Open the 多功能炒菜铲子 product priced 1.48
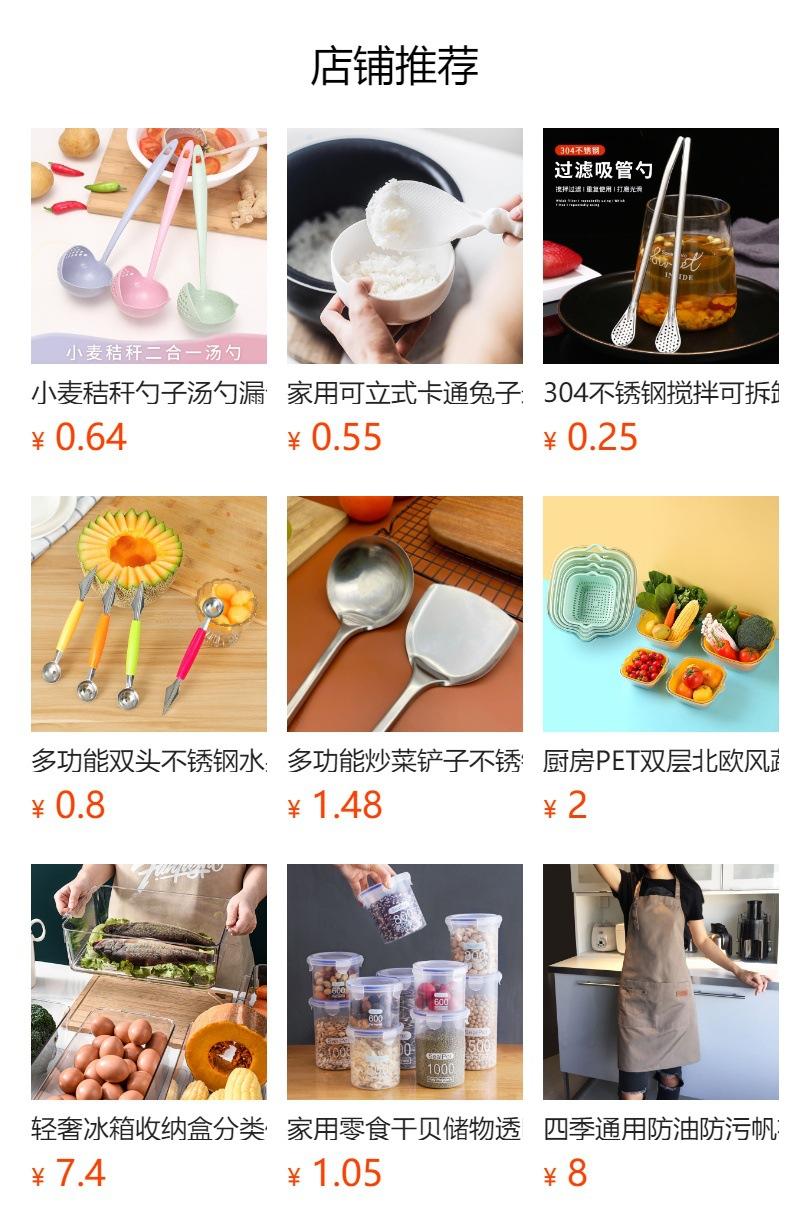790x1232 pixels. [405, 659]
